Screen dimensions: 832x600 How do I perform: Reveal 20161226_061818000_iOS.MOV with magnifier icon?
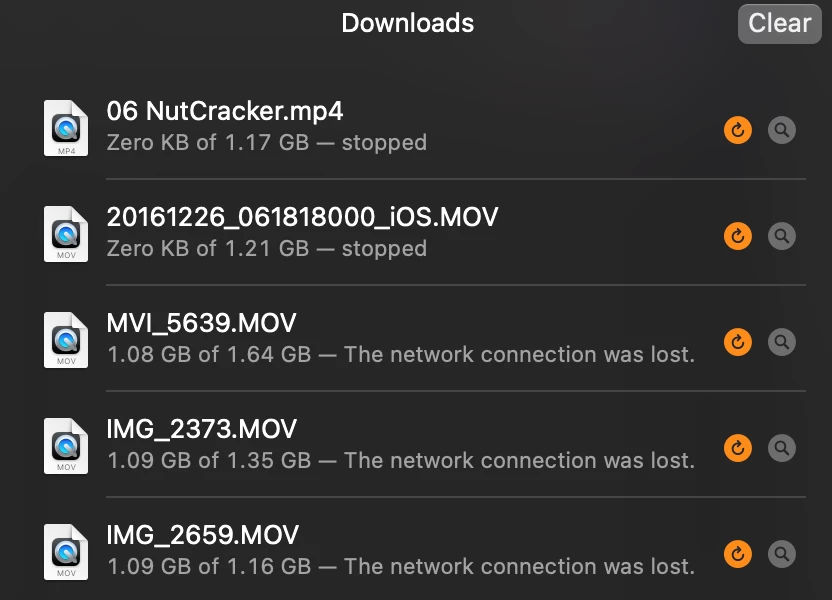[782, 236]
